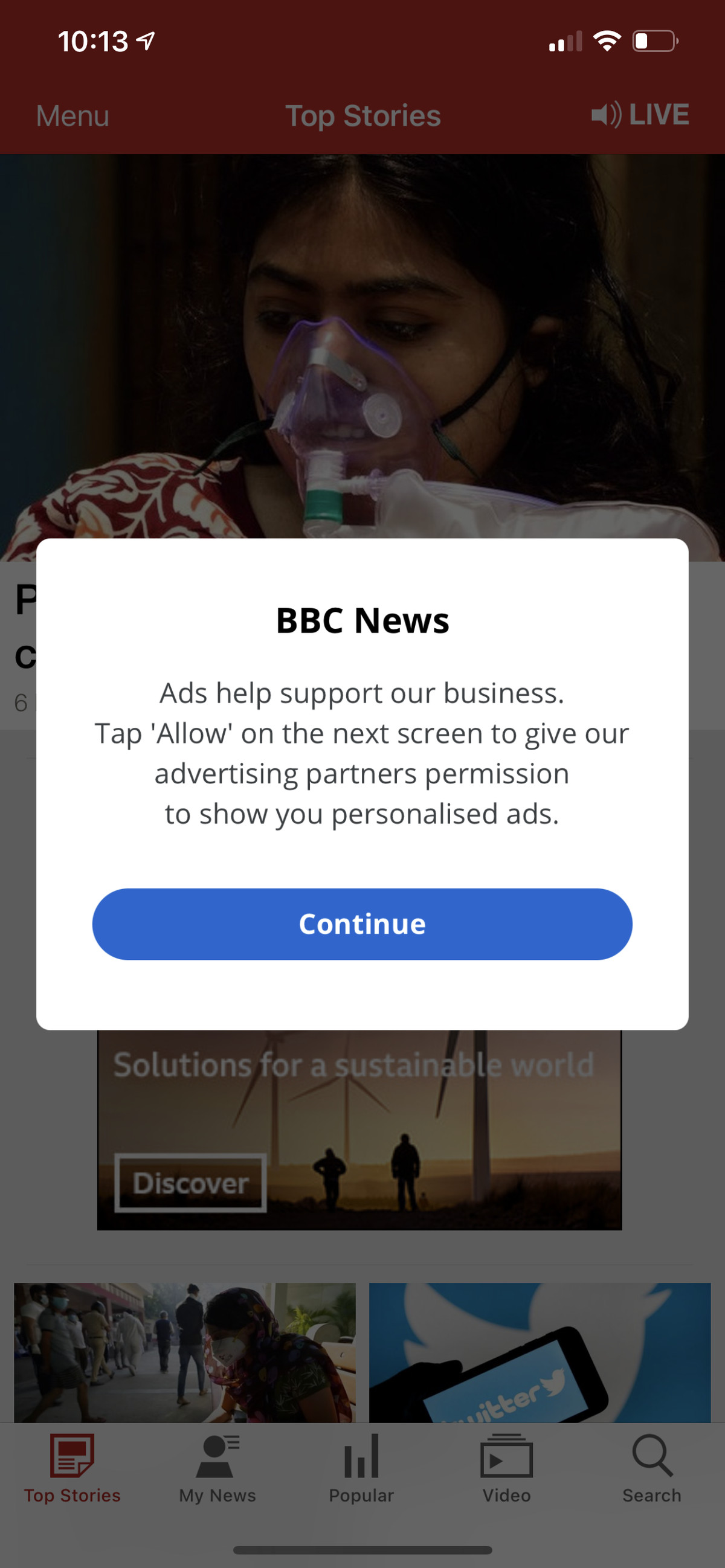Open the Menu drawer
The height and width of the screenshot is (1568, 725).
click(72, 115)
